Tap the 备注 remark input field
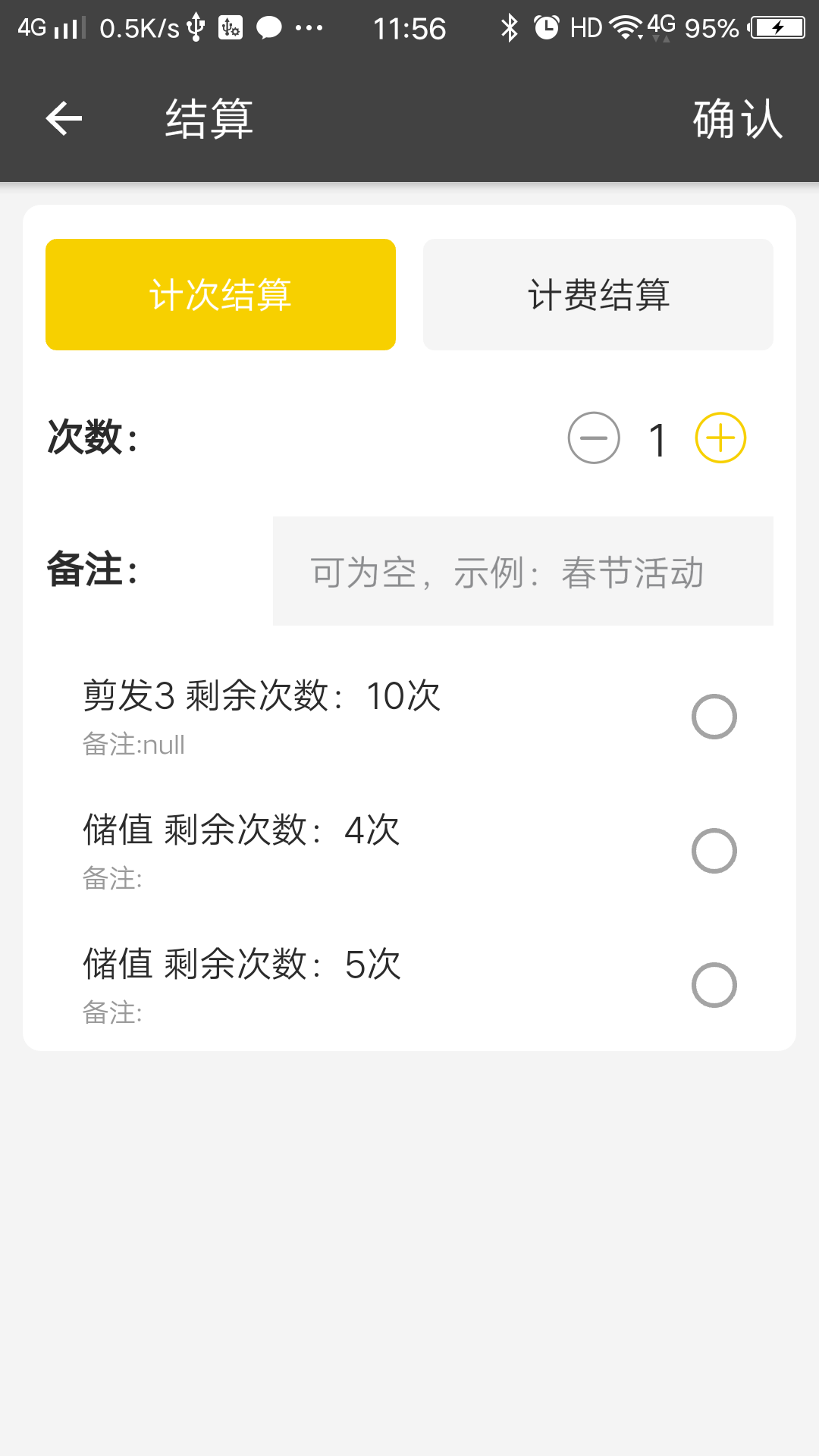This screenshot has width=819, height=1456. [x=522, y=571]
